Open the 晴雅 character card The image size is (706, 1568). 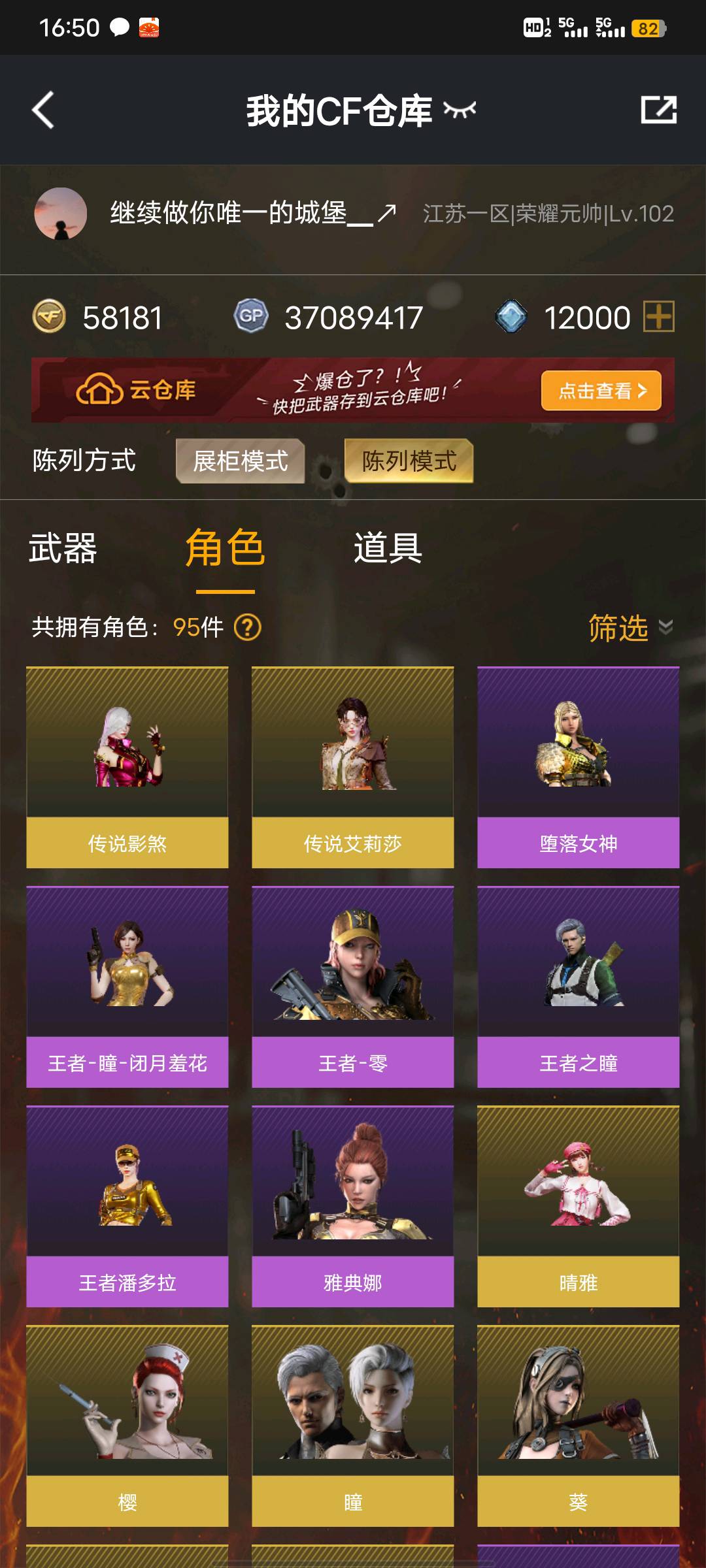click(578, 1206)
